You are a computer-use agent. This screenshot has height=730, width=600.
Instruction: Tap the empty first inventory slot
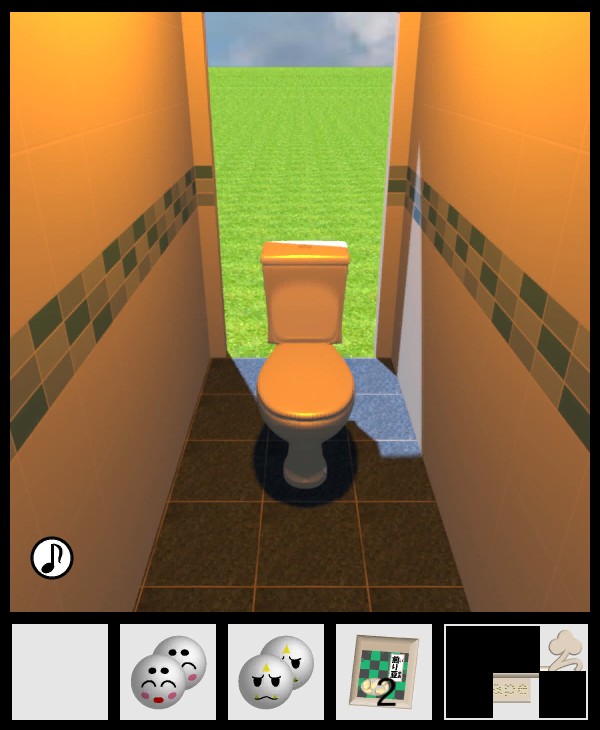[x=60, y=672]
